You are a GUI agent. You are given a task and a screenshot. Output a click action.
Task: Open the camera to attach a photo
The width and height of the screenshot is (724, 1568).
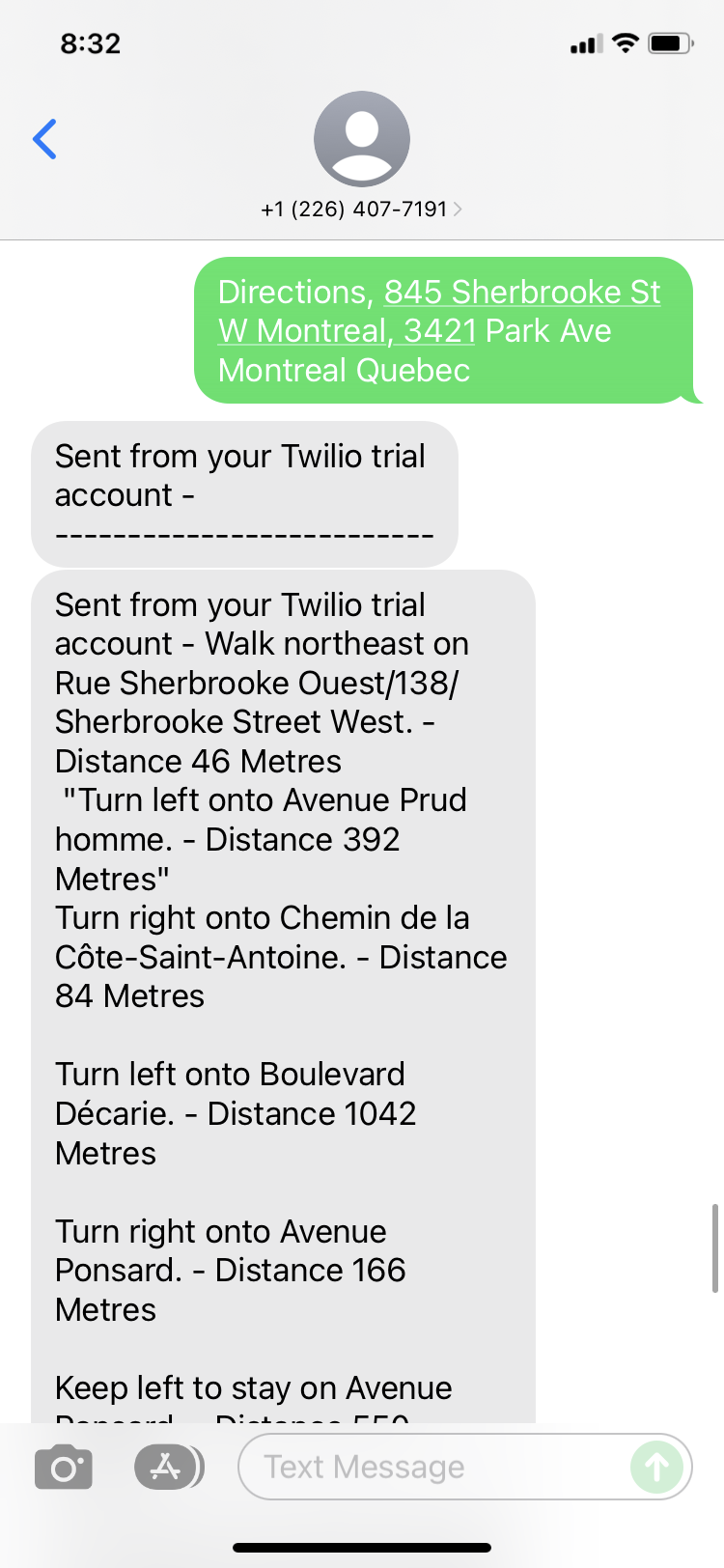pos(64,1468)
